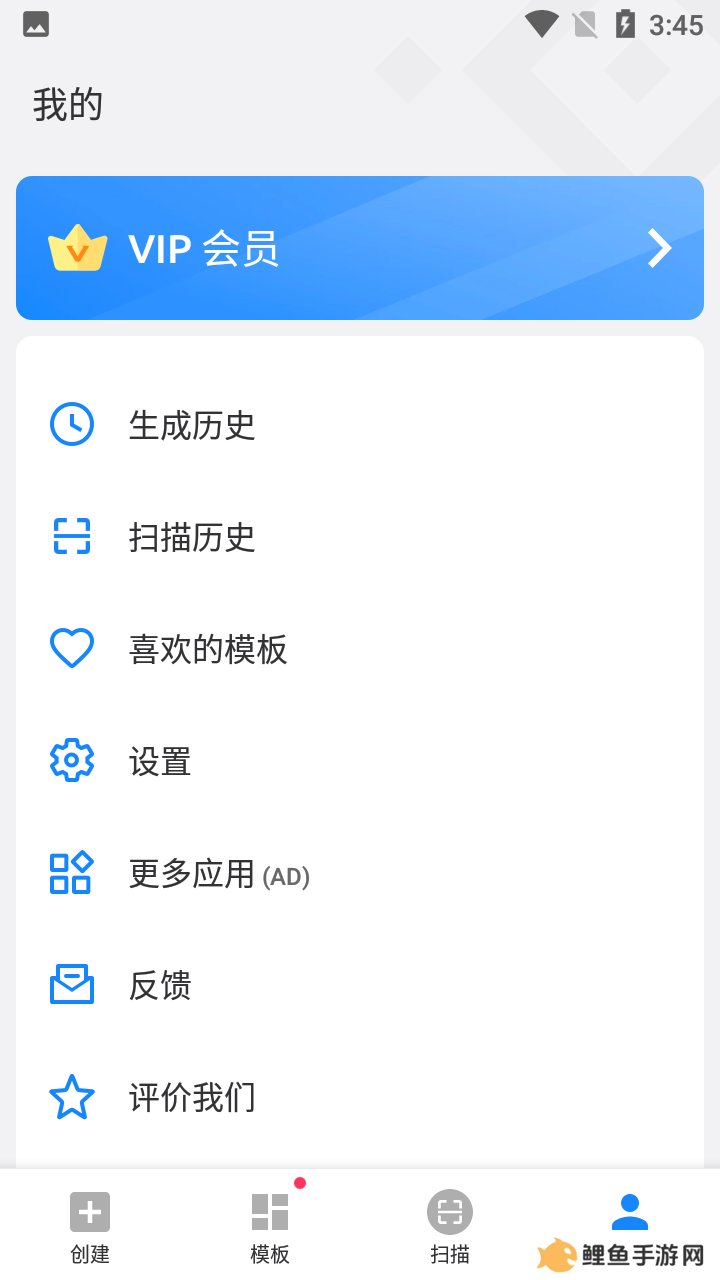Open 反馈 to send feedback
Viewport: 720px width, 1280px height.
click(360, 985)
